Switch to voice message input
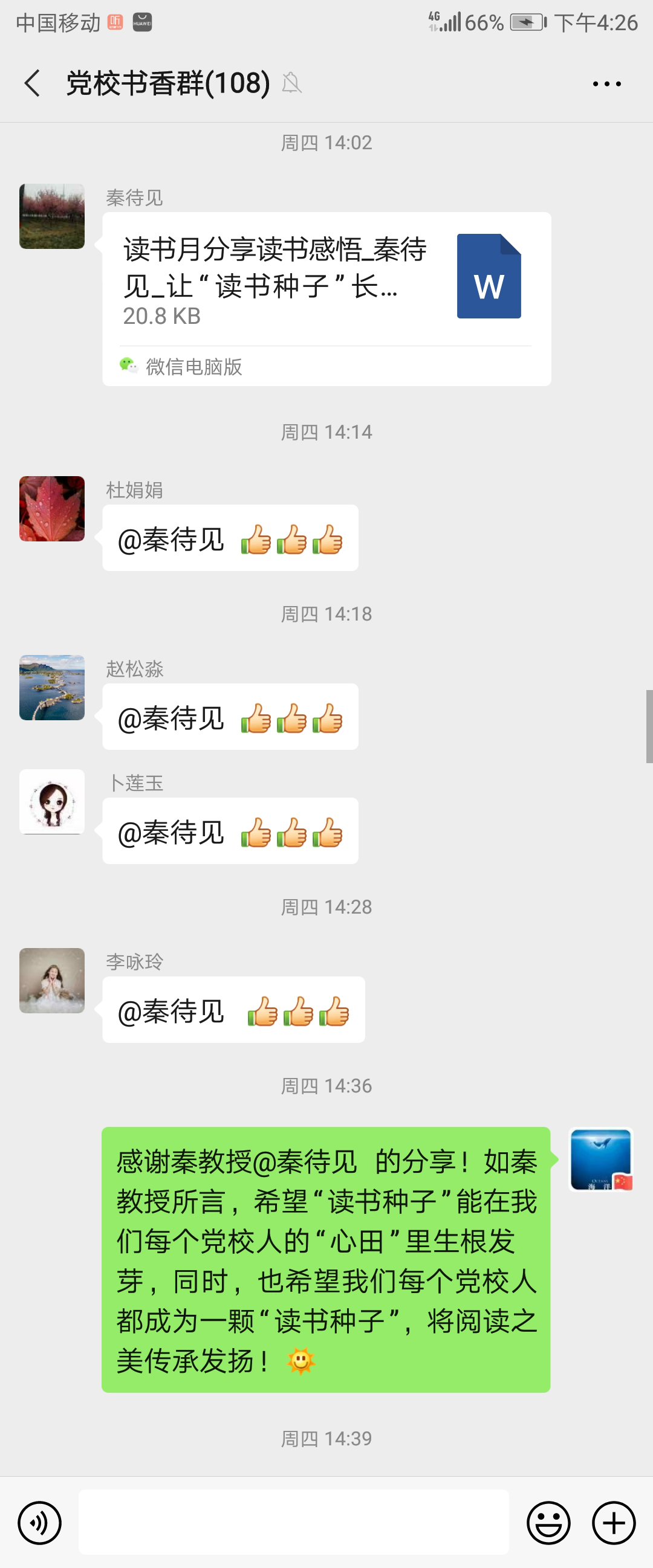Image resolution: width=653 pixels, height=1568 pixels. 39,1523
